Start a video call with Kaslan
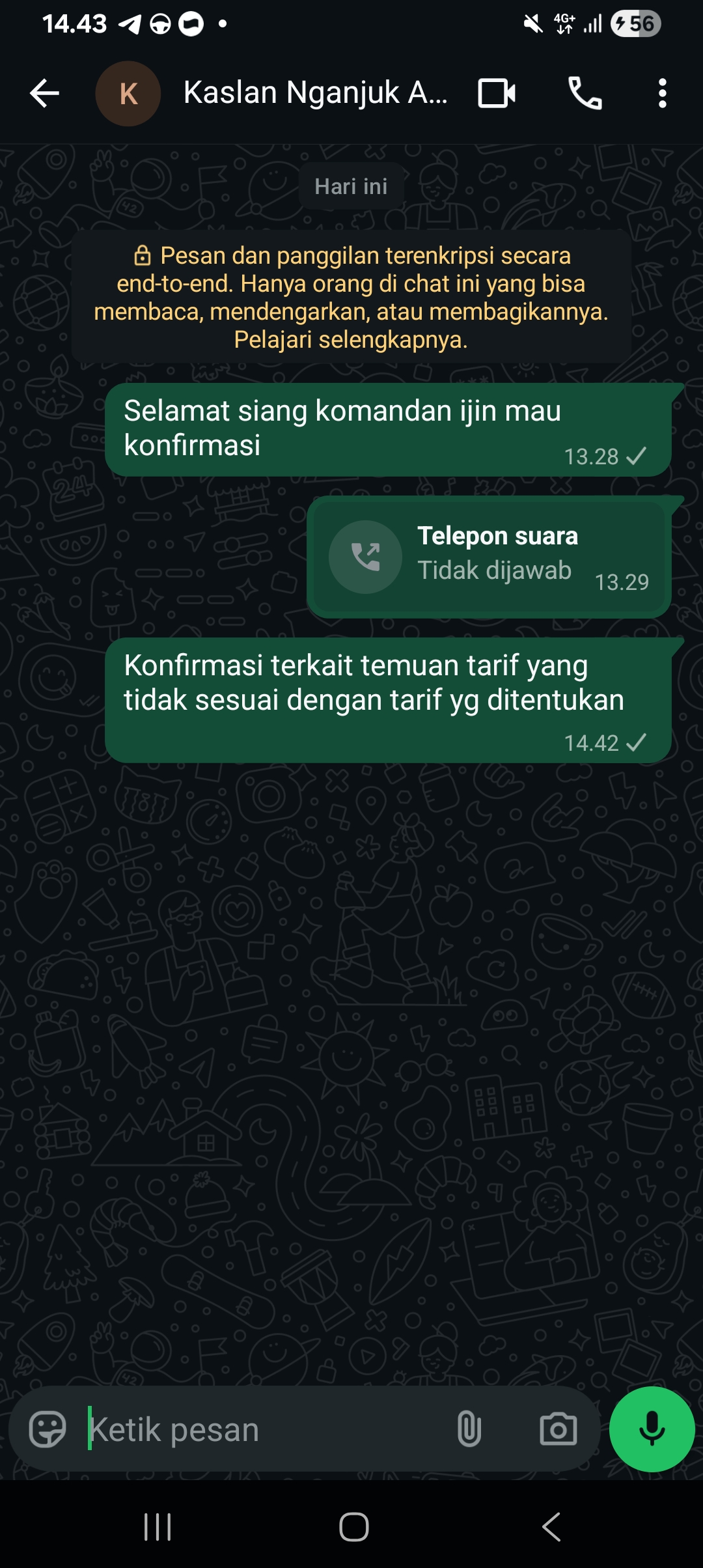The height and width of the screenshot is (1568, 703). [x=497, y=93]
